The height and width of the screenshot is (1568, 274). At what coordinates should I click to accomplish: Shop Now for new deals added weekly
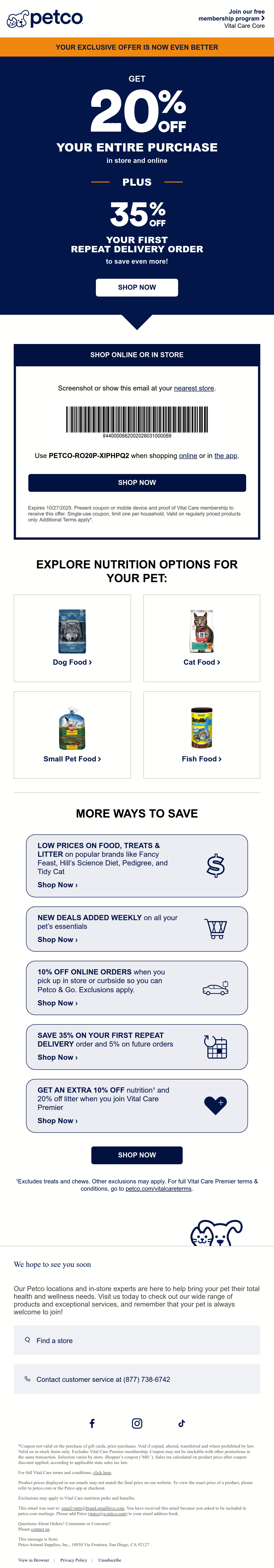click(x=57, y=940)
